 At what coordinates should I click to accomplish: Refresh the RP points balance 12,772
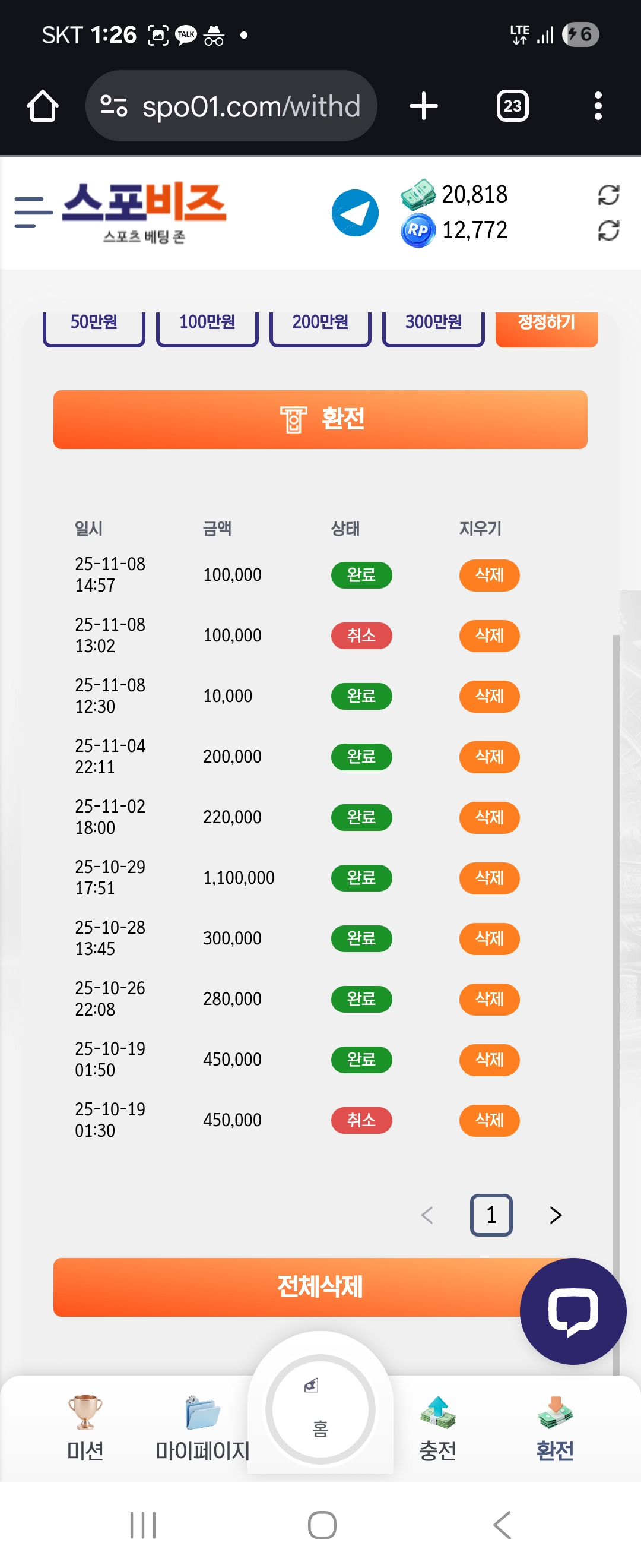click(x=608, y=230)
